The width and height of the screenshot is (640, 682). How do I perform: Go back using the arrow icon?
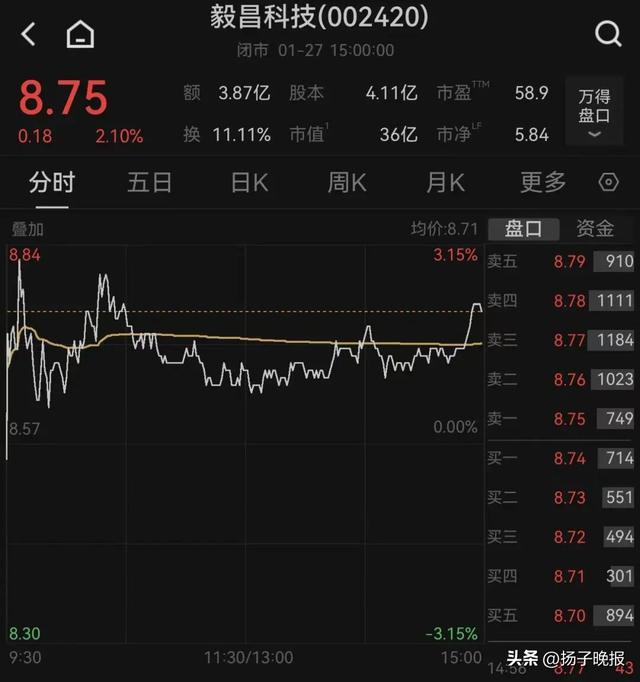click(x=28, y=35)
